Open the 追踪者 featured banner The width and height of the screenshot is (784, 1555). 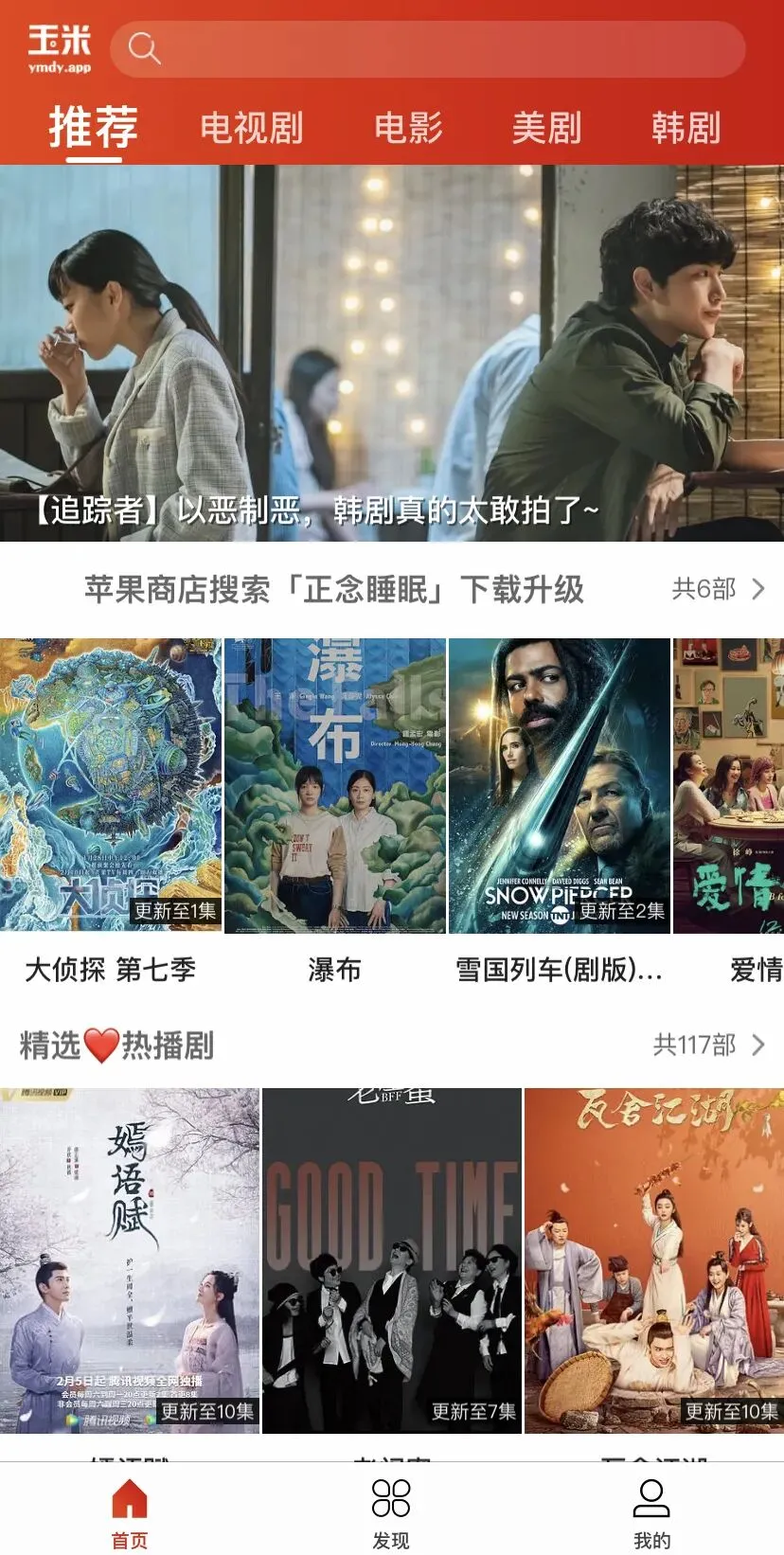point(392,352)
